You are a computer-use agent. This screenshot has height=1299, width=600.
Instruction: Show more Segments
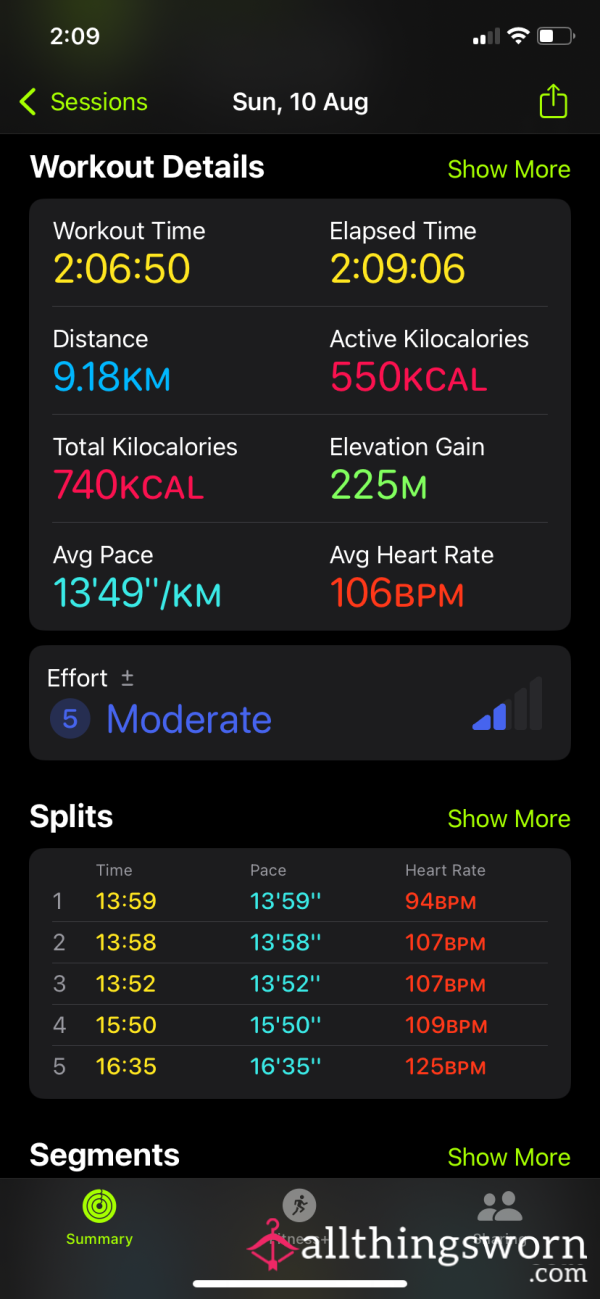coord(509,1157)
